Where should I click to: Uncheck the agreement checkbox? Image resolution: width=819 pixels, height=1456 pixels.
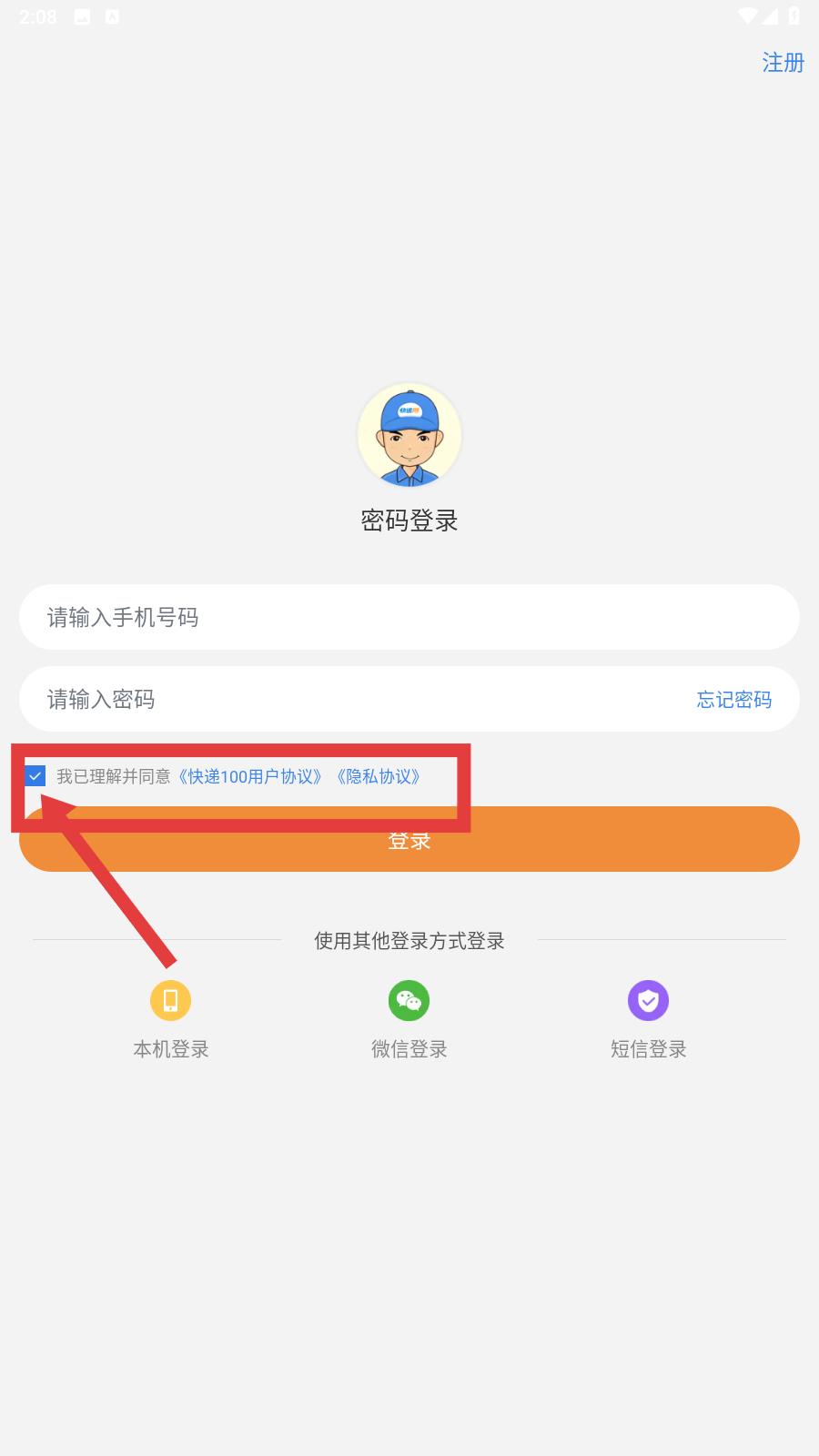point(35,776)
